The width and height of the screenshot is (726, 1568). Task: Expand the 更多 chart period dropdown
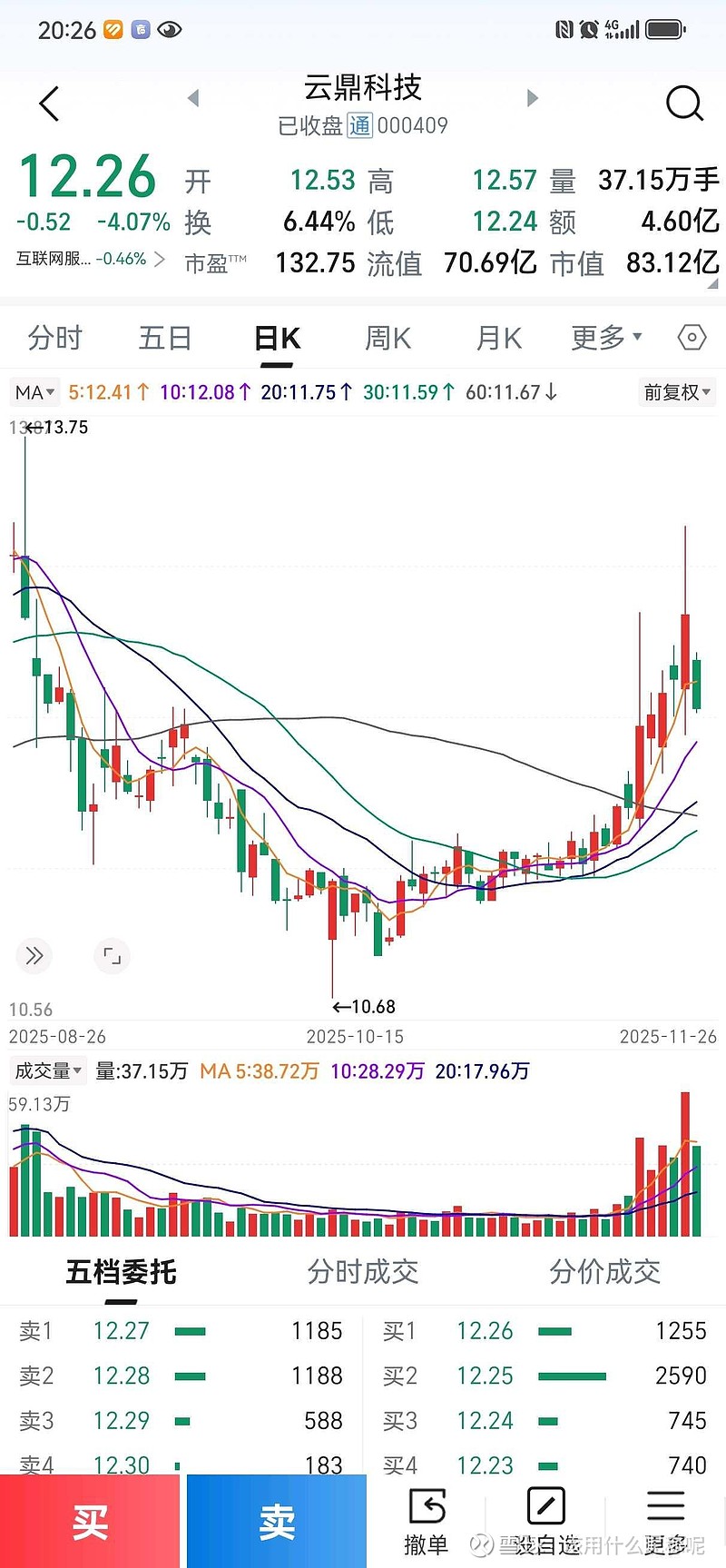point(606,338)
